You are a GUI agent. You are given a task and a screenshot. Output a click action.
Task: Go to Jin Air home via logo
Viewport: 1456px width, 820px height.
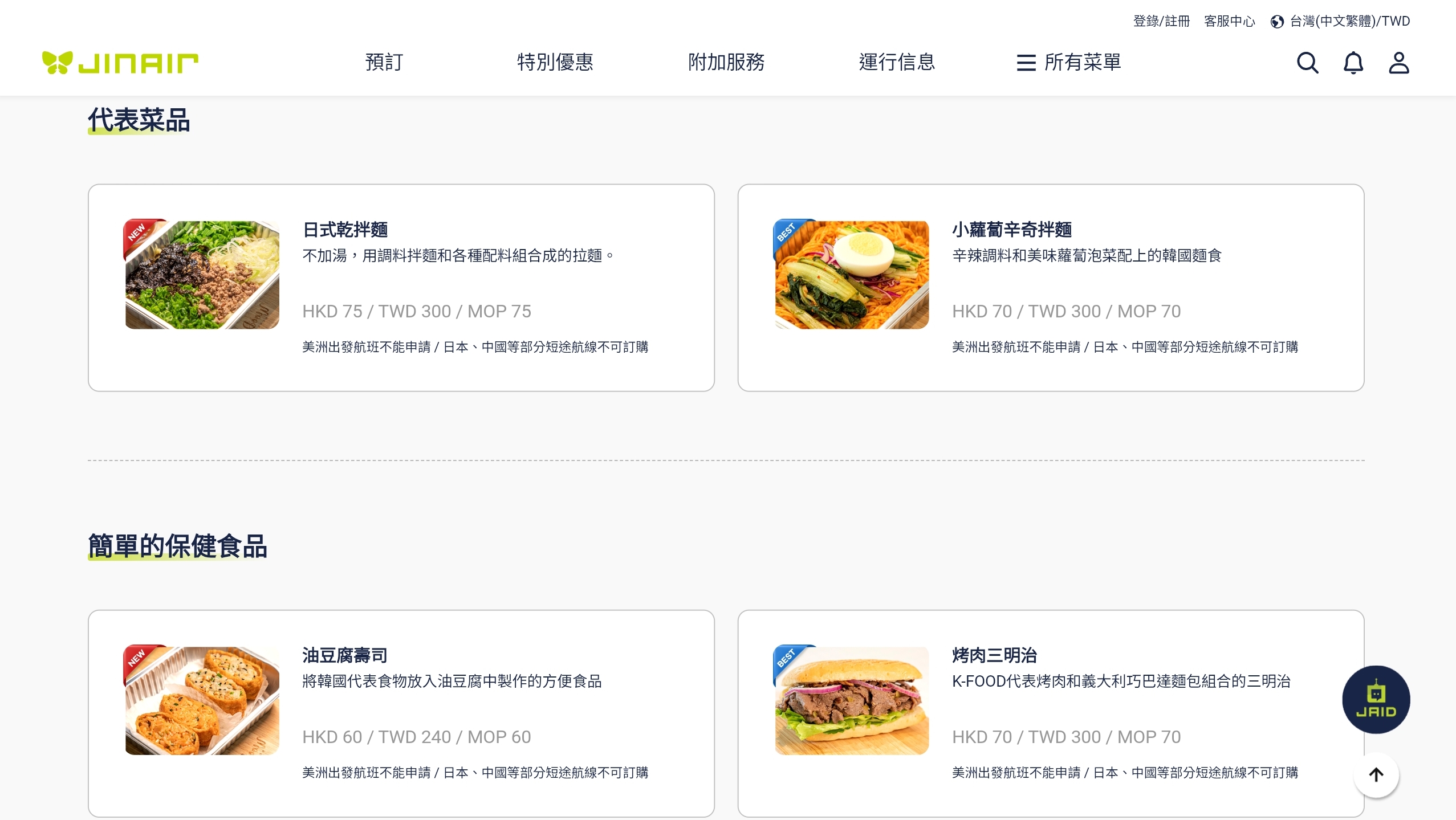click(x=120, y=63)
